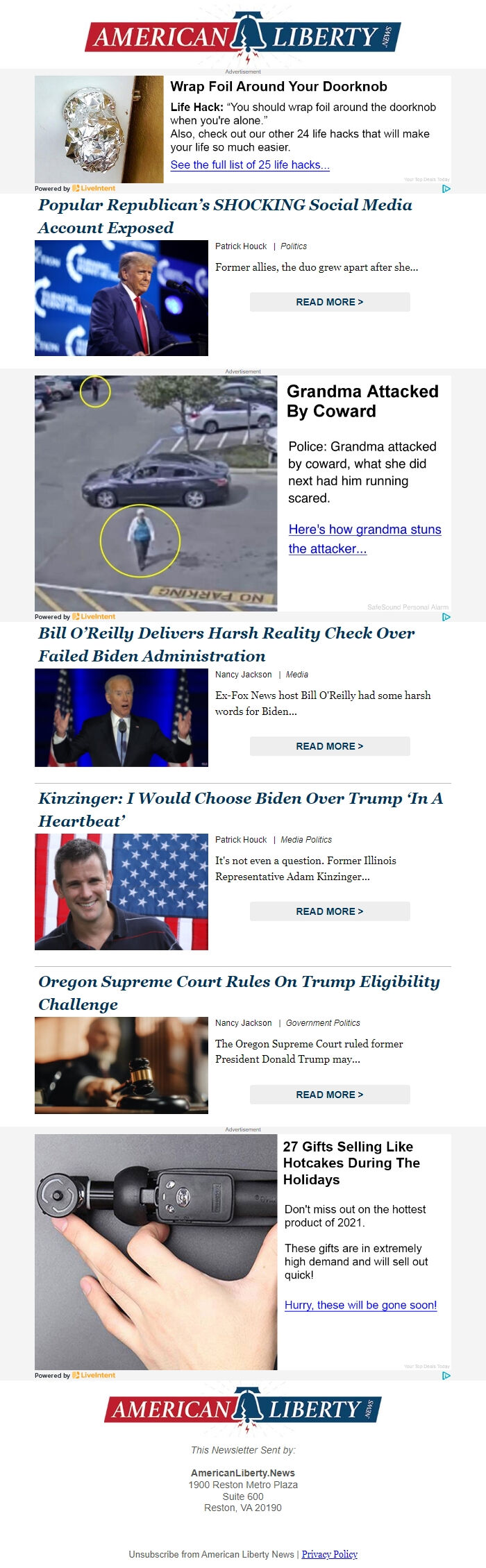Read more about Popular Republican's social media article
486x1568 pixels.
330,302
